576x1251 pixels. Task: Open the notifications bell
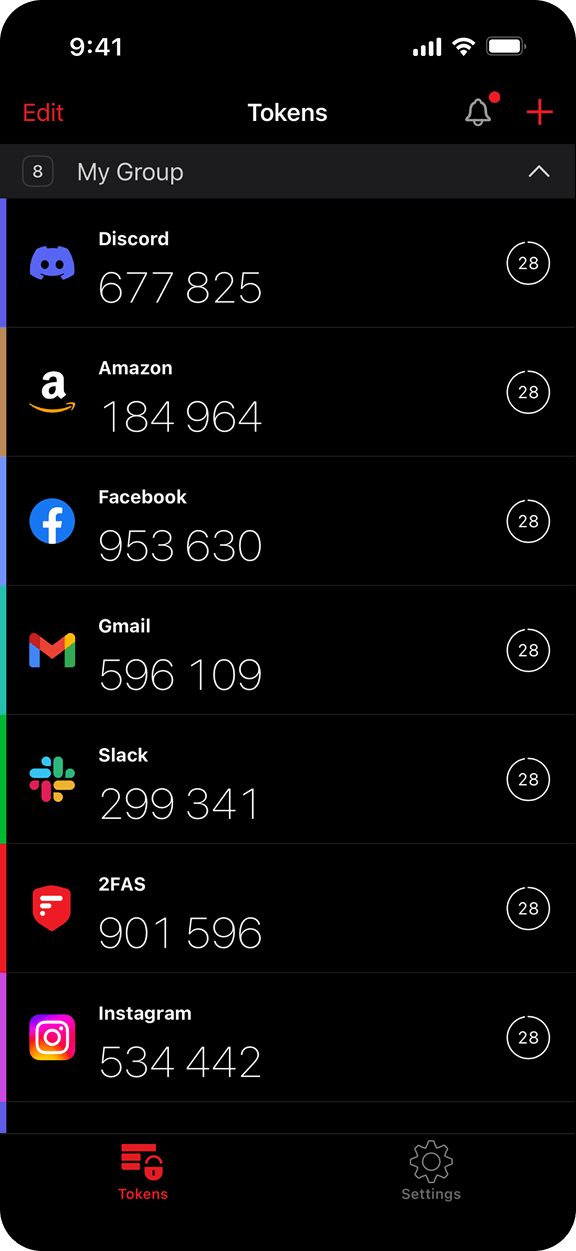[481, 111]
